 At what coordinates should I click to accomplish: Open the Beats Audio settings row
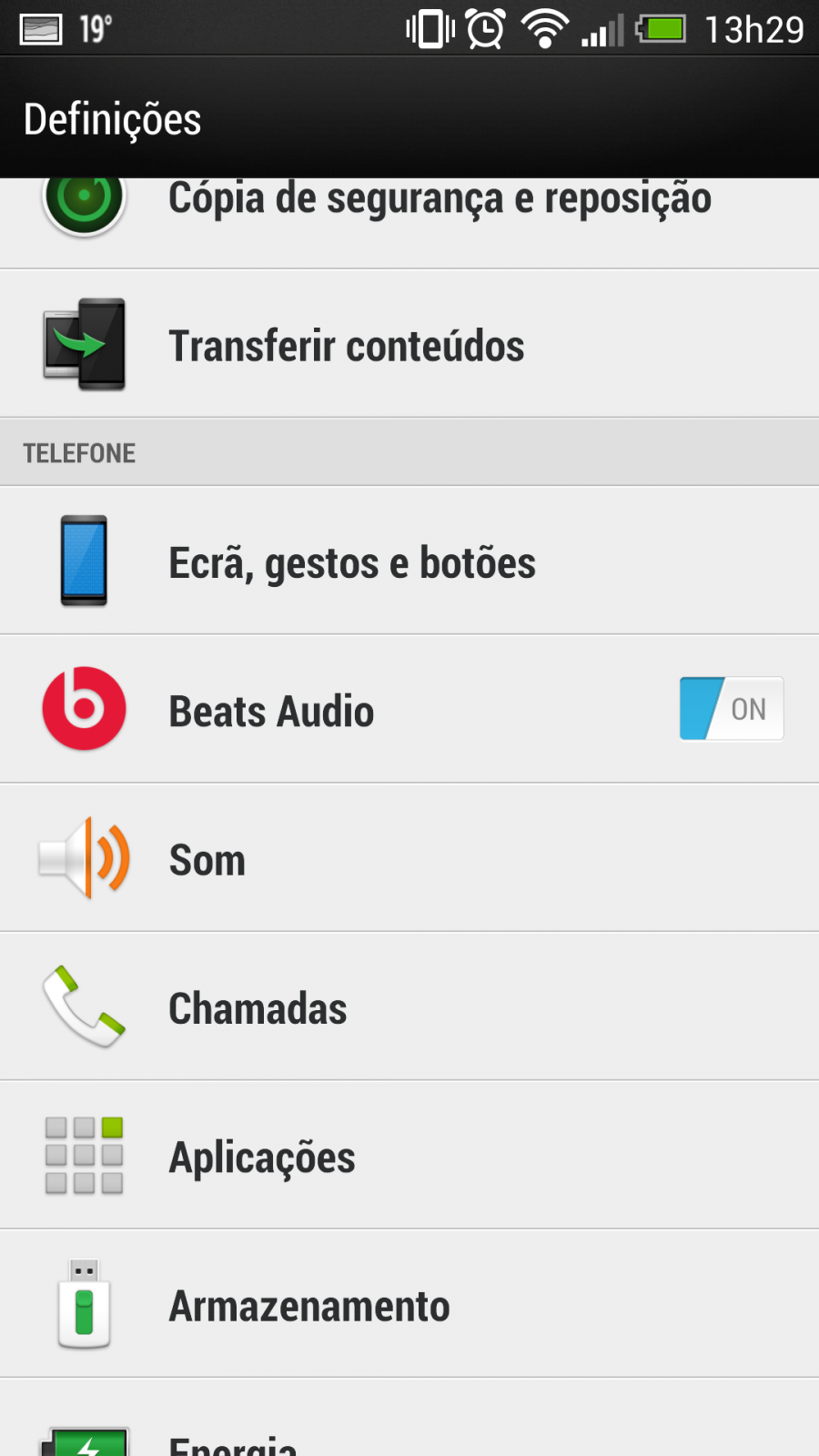pos(409,709)
